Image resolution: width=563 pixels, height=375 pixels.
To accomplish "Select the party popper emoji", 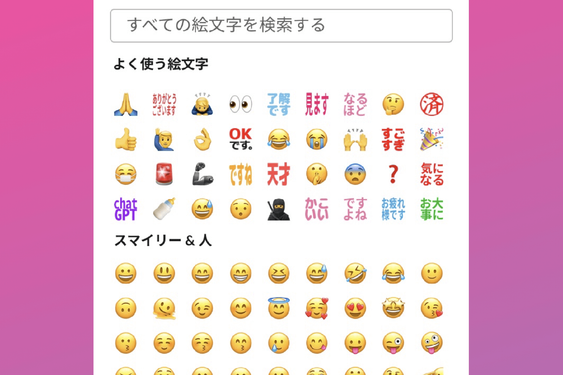I will pyautogui.click(x=432, y=139).
